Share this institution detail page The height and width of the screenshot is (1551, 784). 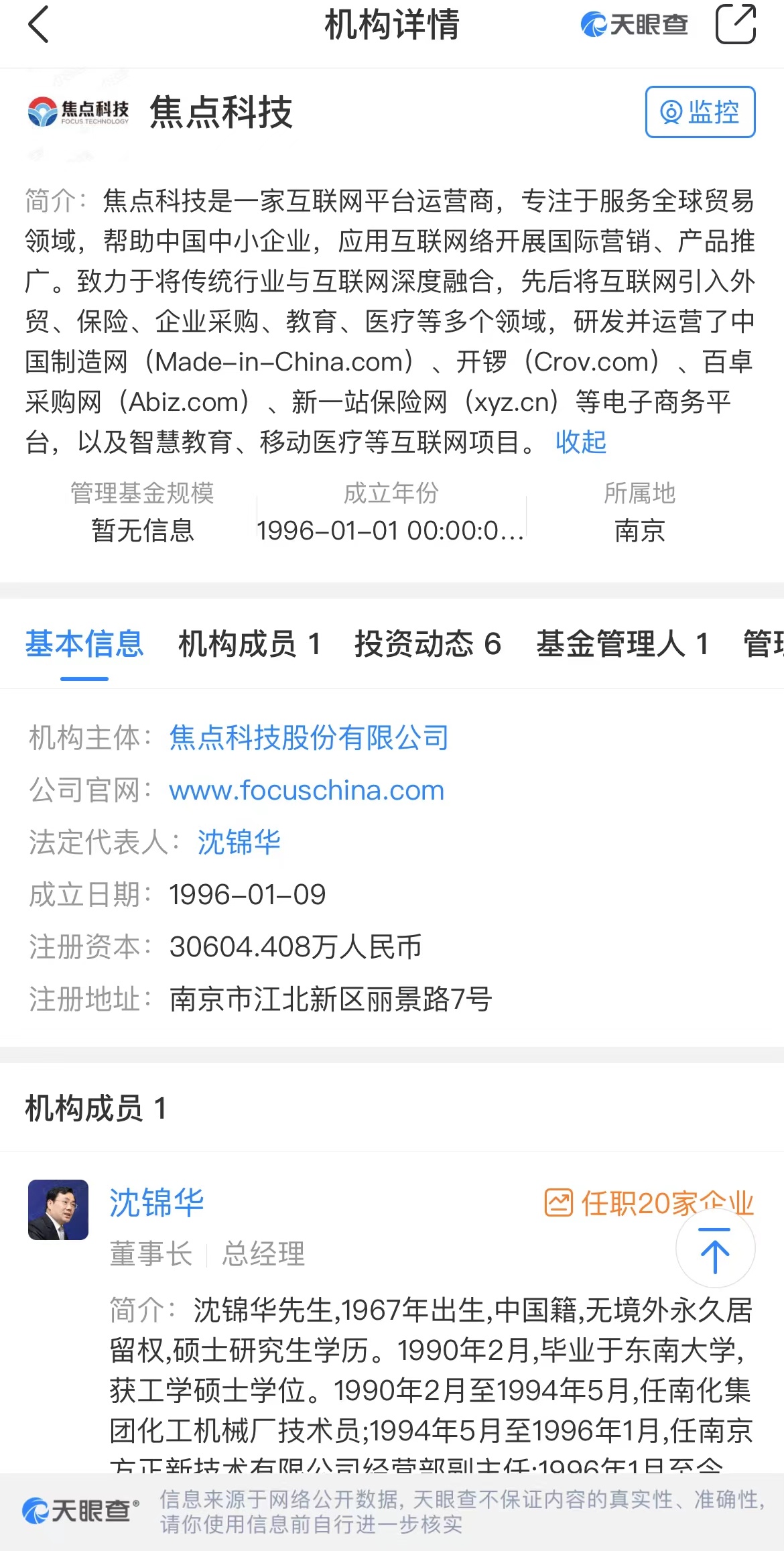point(735,25)
